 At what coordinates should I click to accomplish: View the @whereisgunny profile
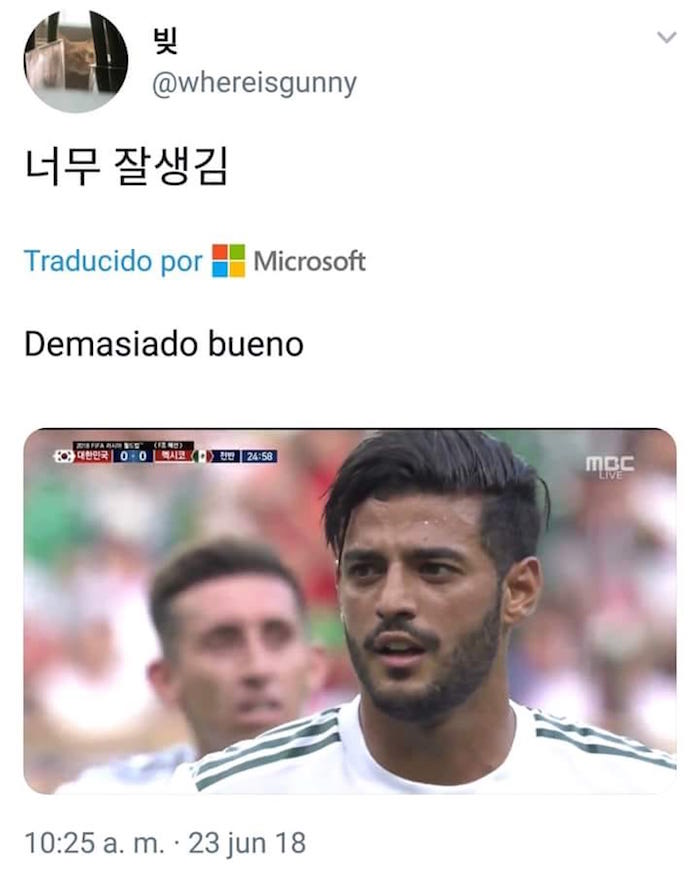tap(253, 83)
